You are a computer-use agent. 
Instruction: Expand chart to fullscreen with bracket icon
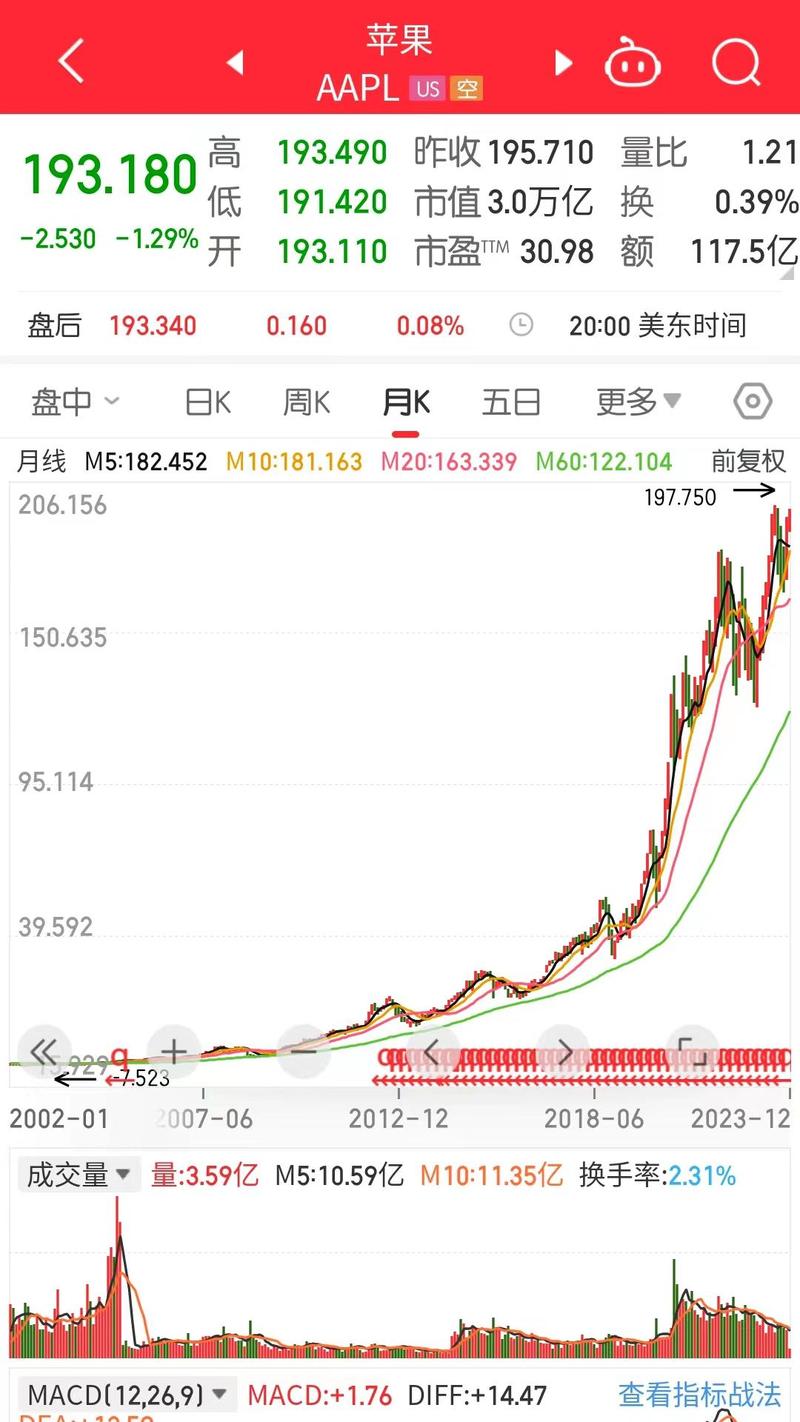coord(692,1052)
